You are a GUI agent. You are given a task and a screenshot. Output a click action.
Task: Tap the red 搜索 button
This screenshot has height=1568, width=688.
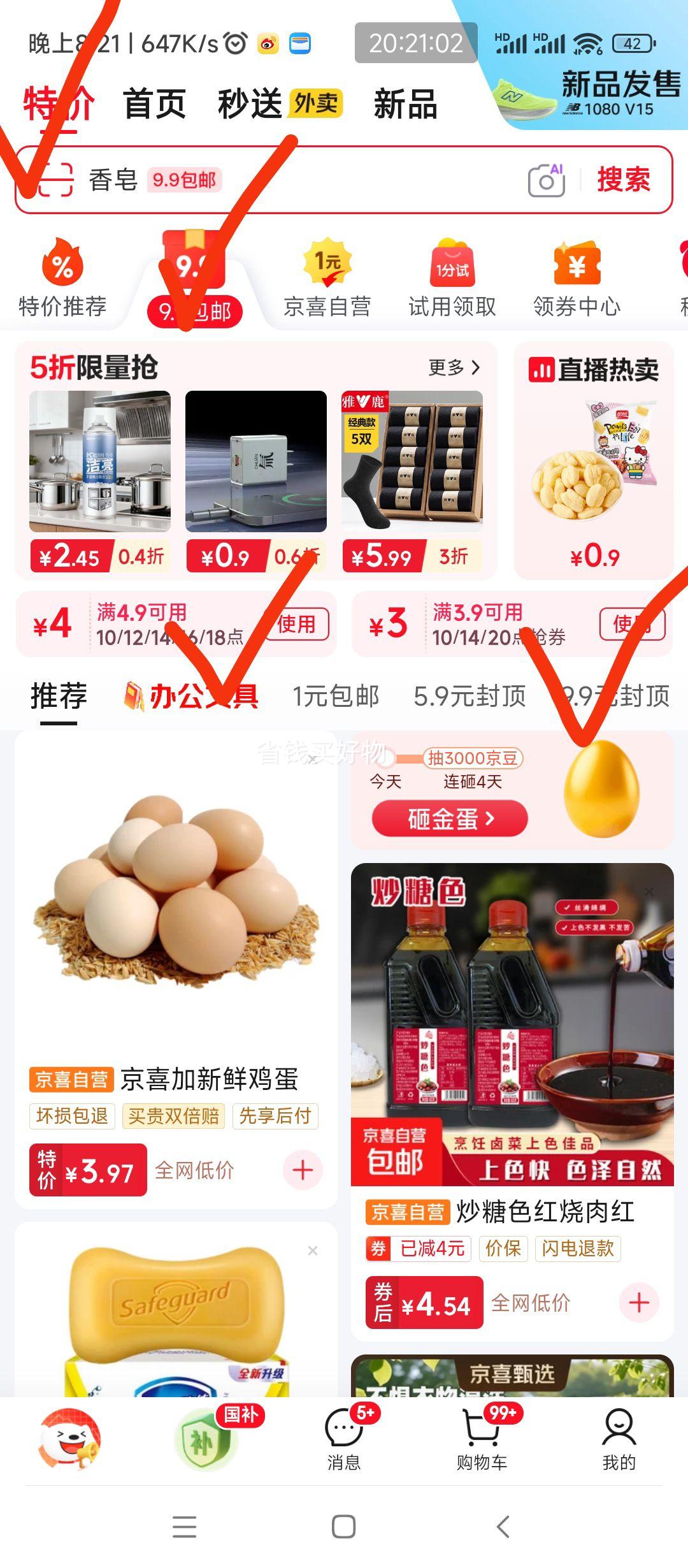[x=623, y=179]
